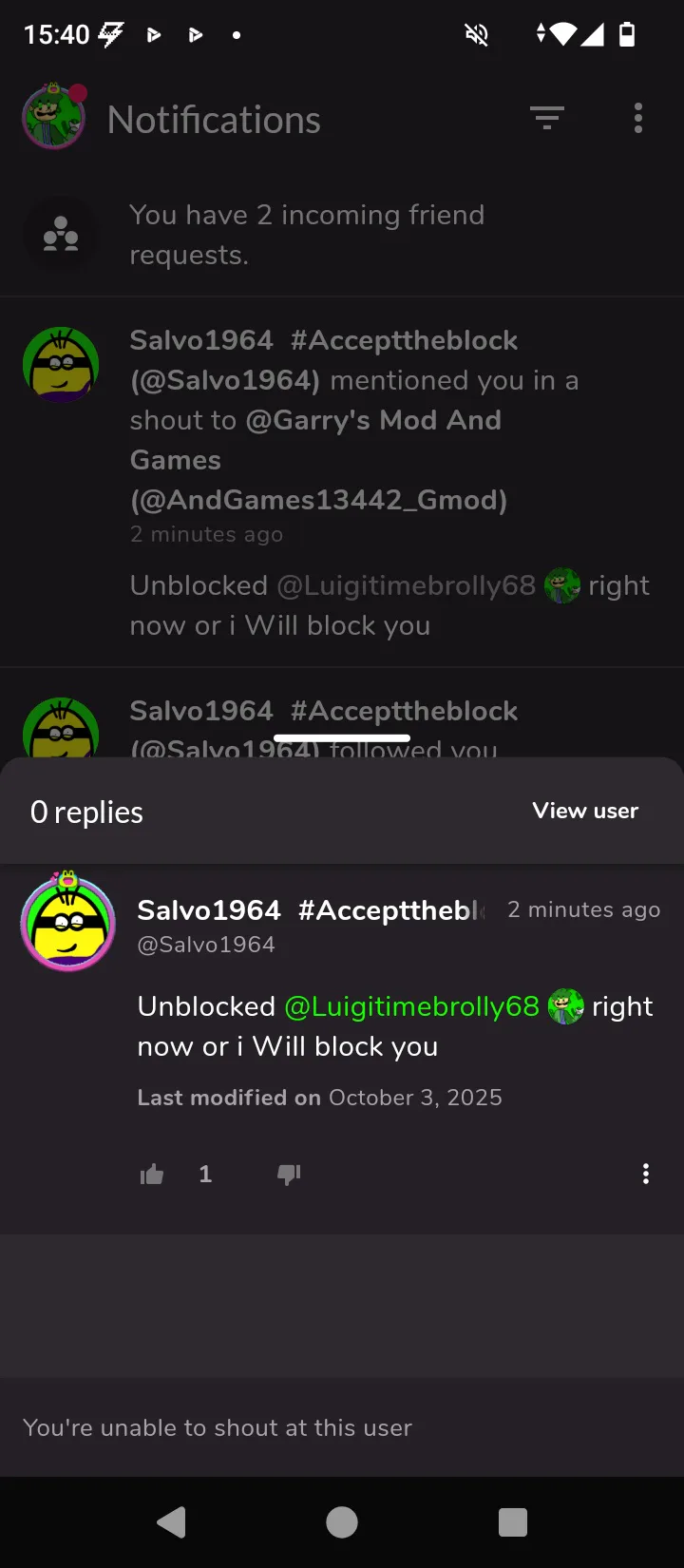Screen dimensions: 684x1568
Task: Open overflow menu on Salvo1964's shout
Action: (646, 1174)
